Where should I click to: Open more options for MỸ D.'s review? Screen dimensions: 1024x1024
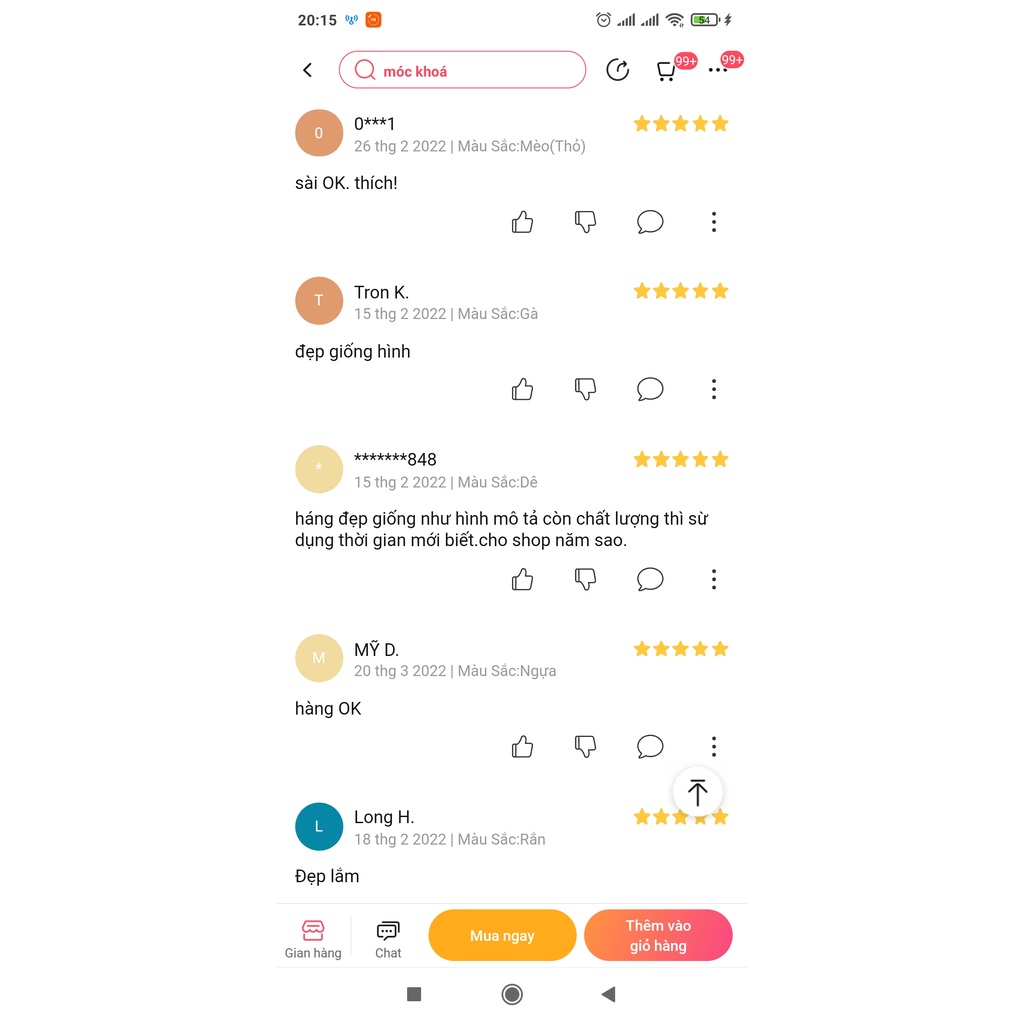714,746
